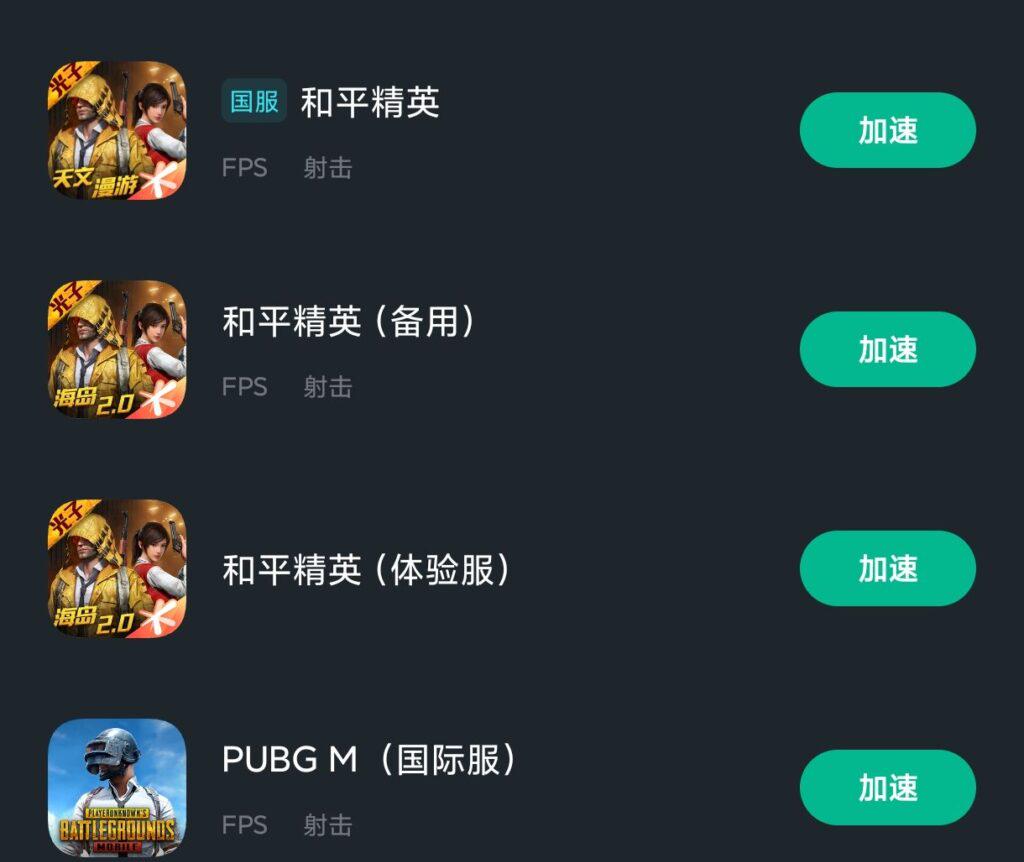Open the 国服 和平精英 game row

click(370, 103)
